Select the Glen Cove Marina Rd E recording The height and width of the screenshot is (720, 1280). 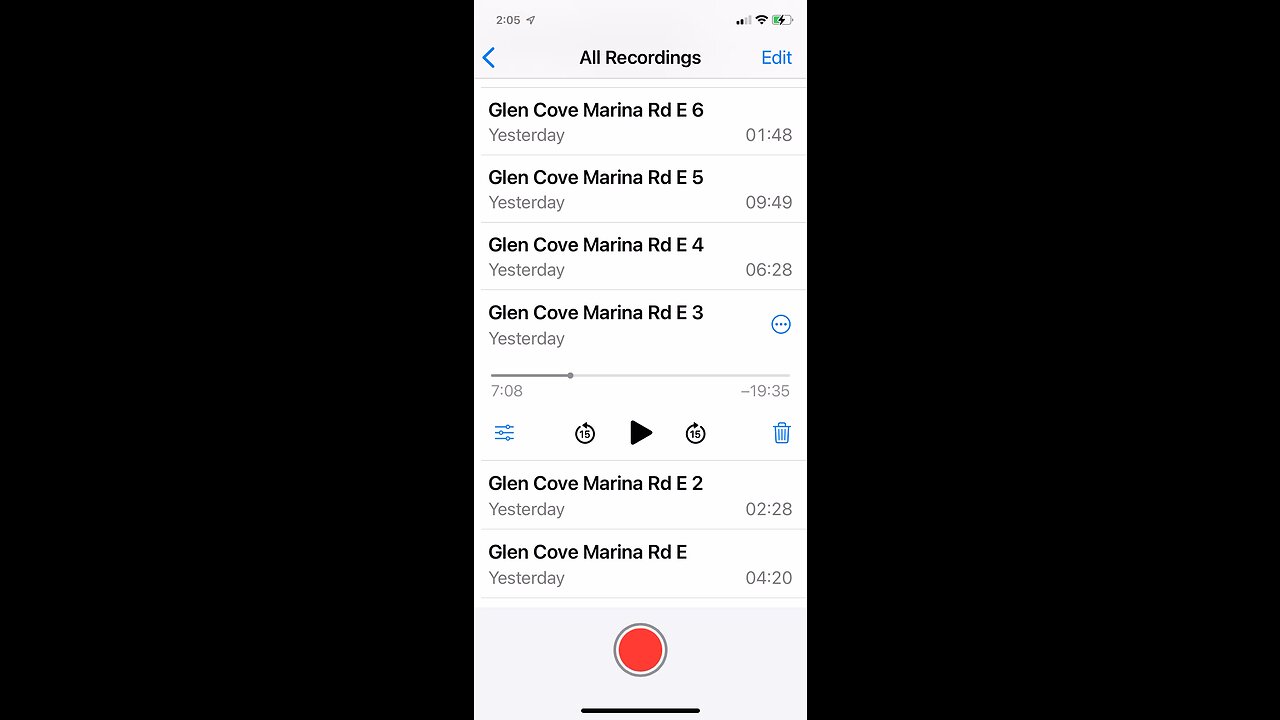[x=640, y=564]
